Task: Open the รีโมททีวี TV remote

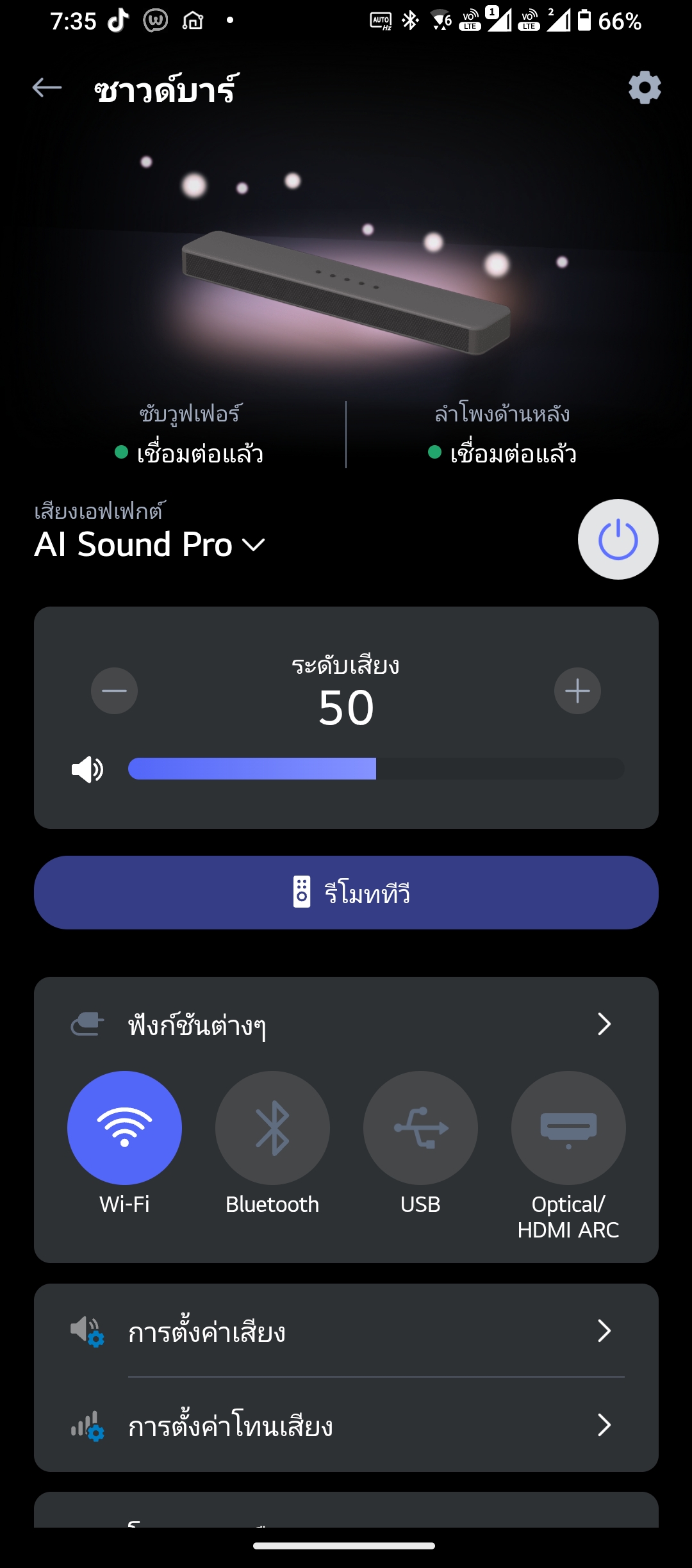Action: (346, 892)
